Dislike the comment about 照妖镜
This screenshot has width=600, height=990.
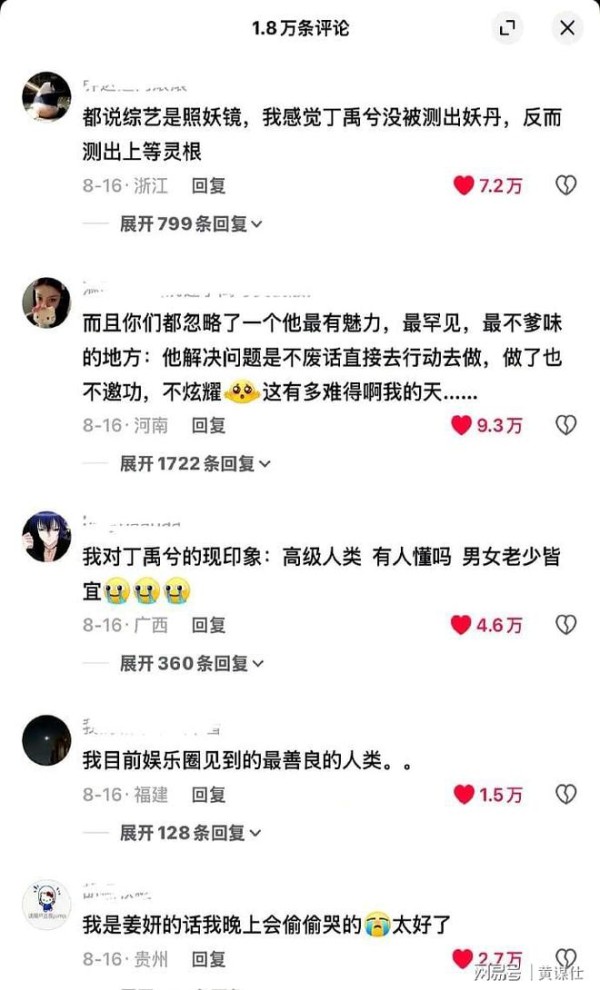(566, 186)
